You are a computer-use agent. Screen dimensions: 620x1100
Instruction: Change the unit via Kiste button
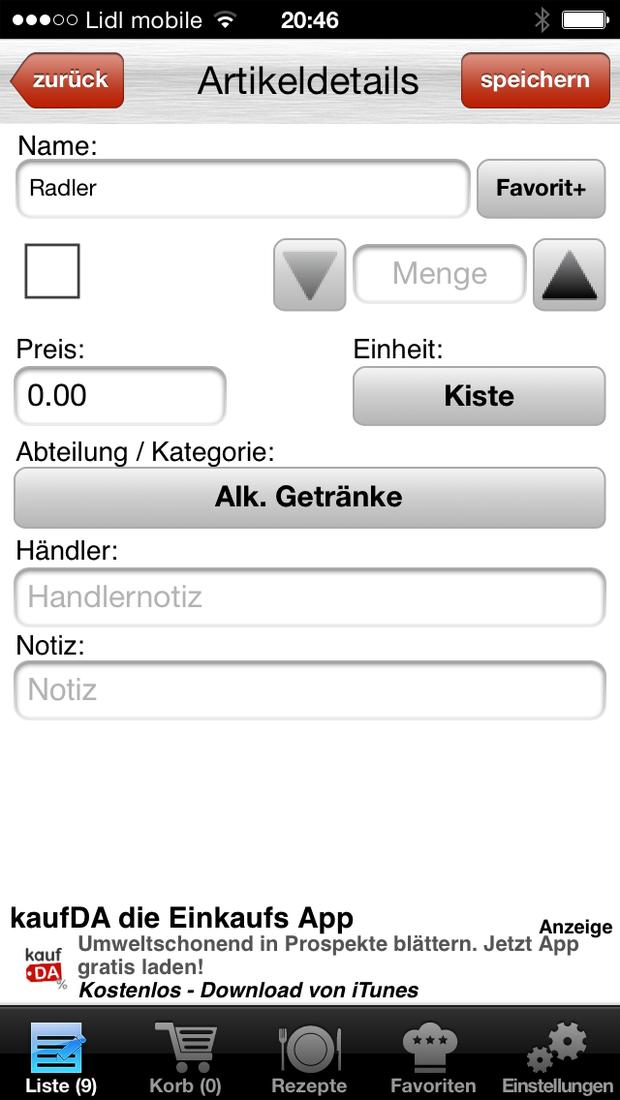pyautogui.click(x=479, y=396)
